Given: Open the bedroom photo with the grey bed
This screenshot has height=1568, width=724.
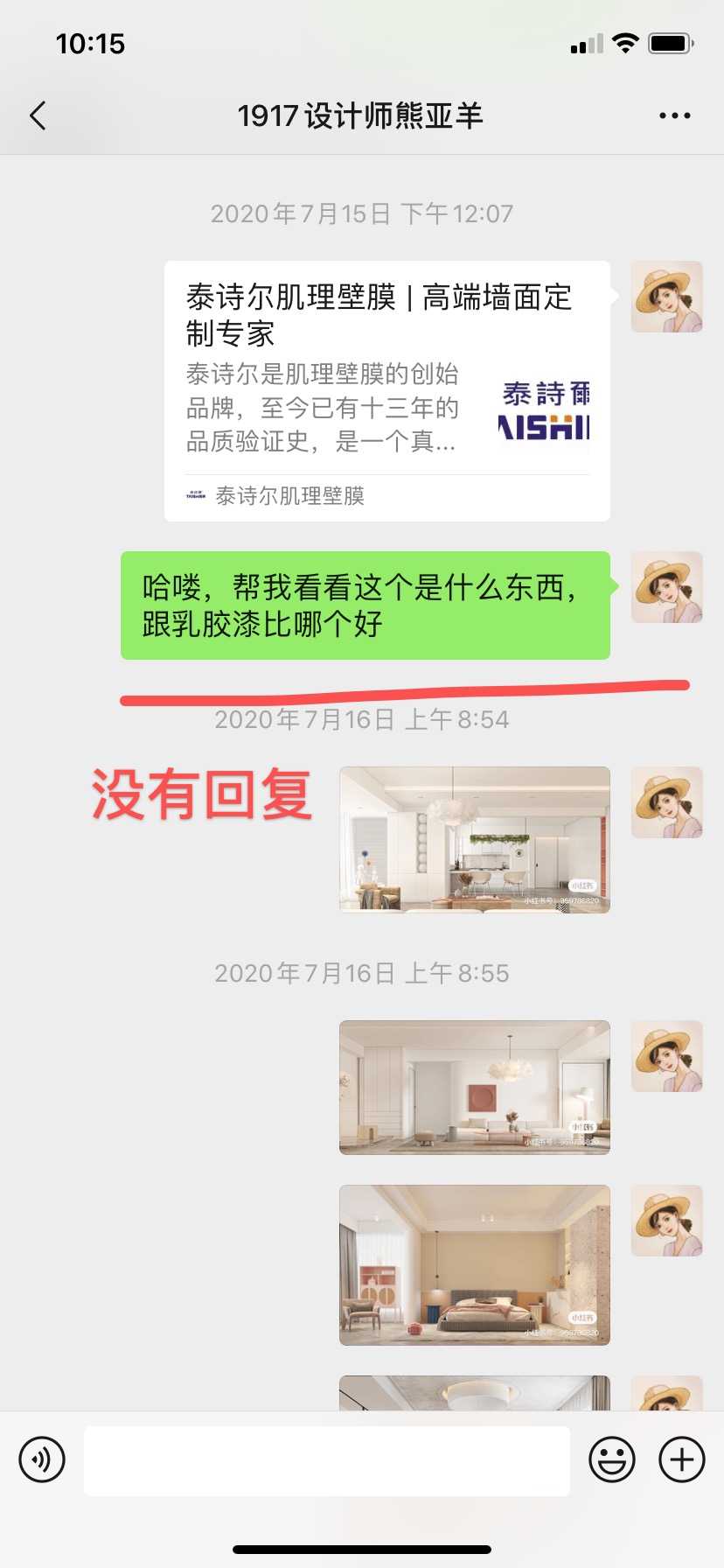Looking at the screenshot, I should (x=474, y=1264).
